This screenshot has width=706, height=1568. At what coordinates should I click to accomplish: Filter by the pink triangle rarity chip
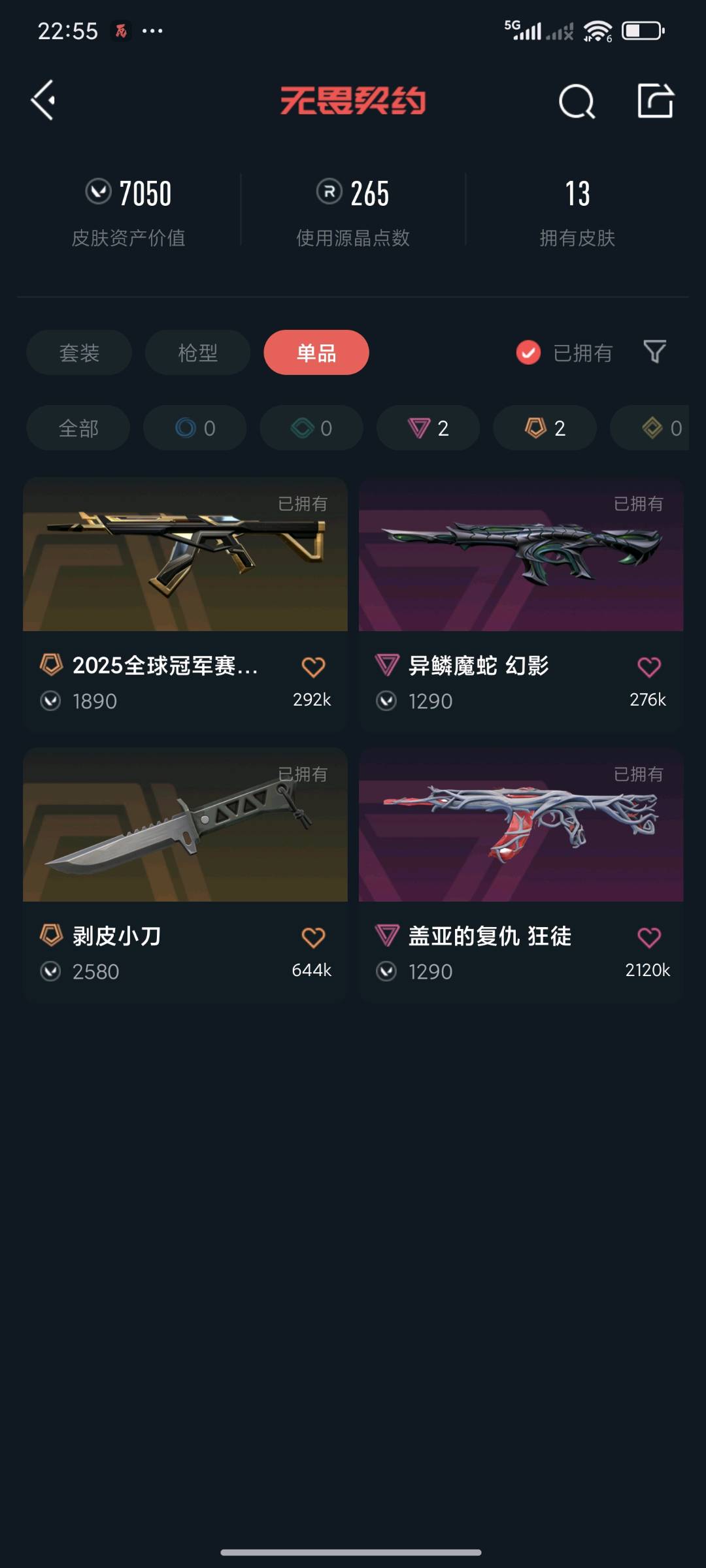click(428, 428)
